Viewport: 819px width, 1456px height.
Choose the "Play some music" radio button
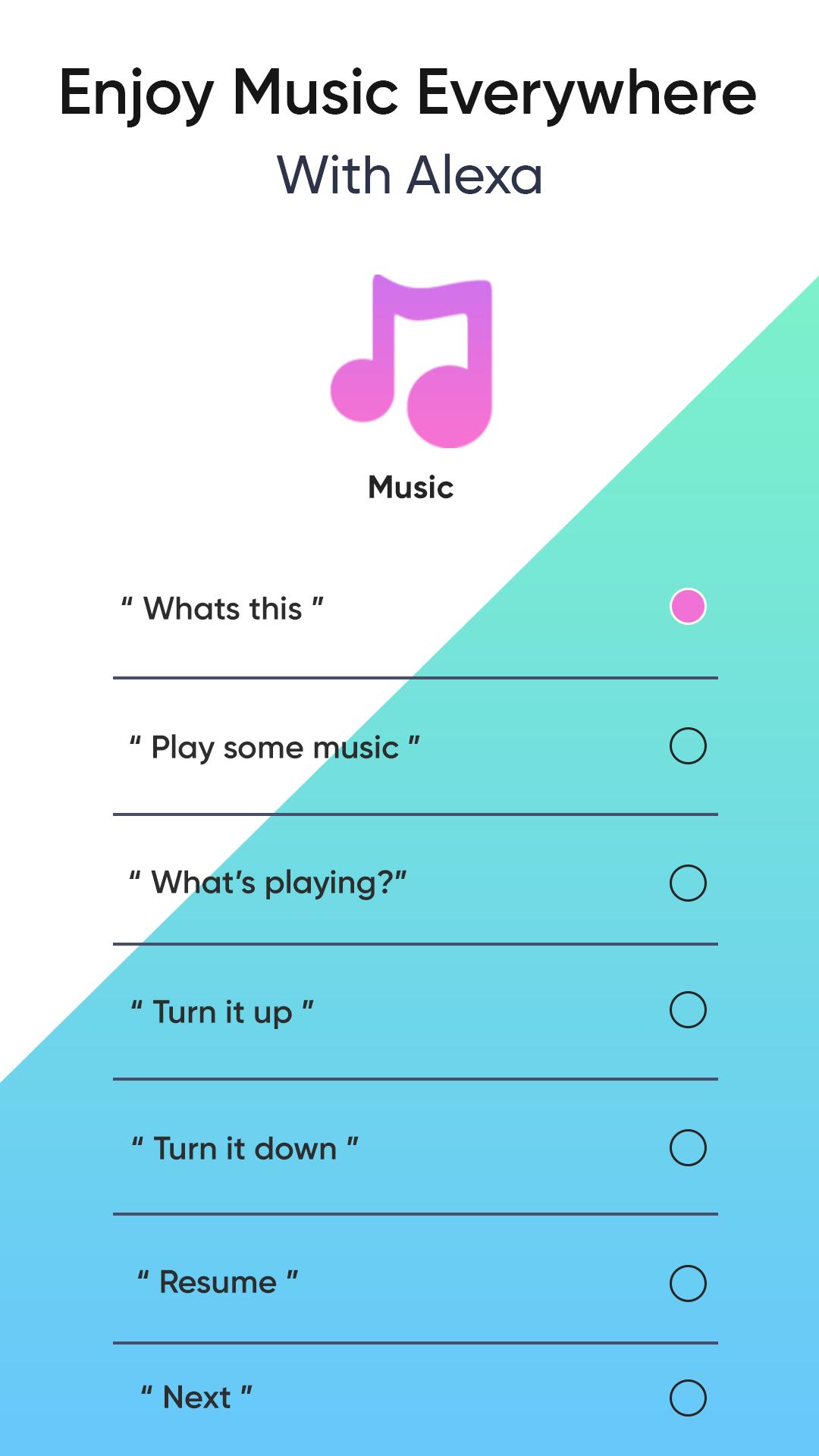(x=688, y=746)
